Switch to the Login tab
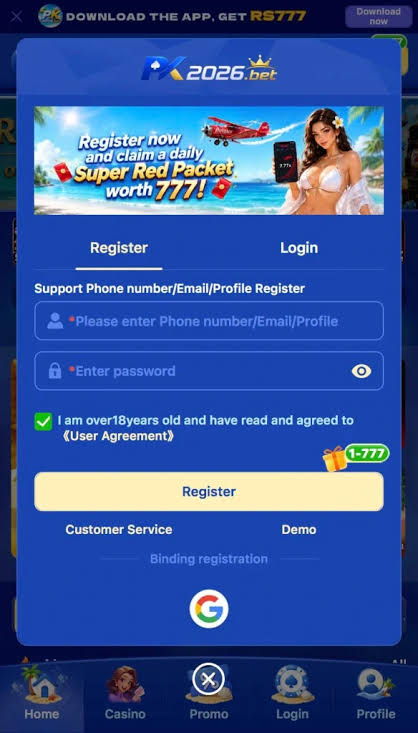This screenshot has height=733, width=418. 299,248
